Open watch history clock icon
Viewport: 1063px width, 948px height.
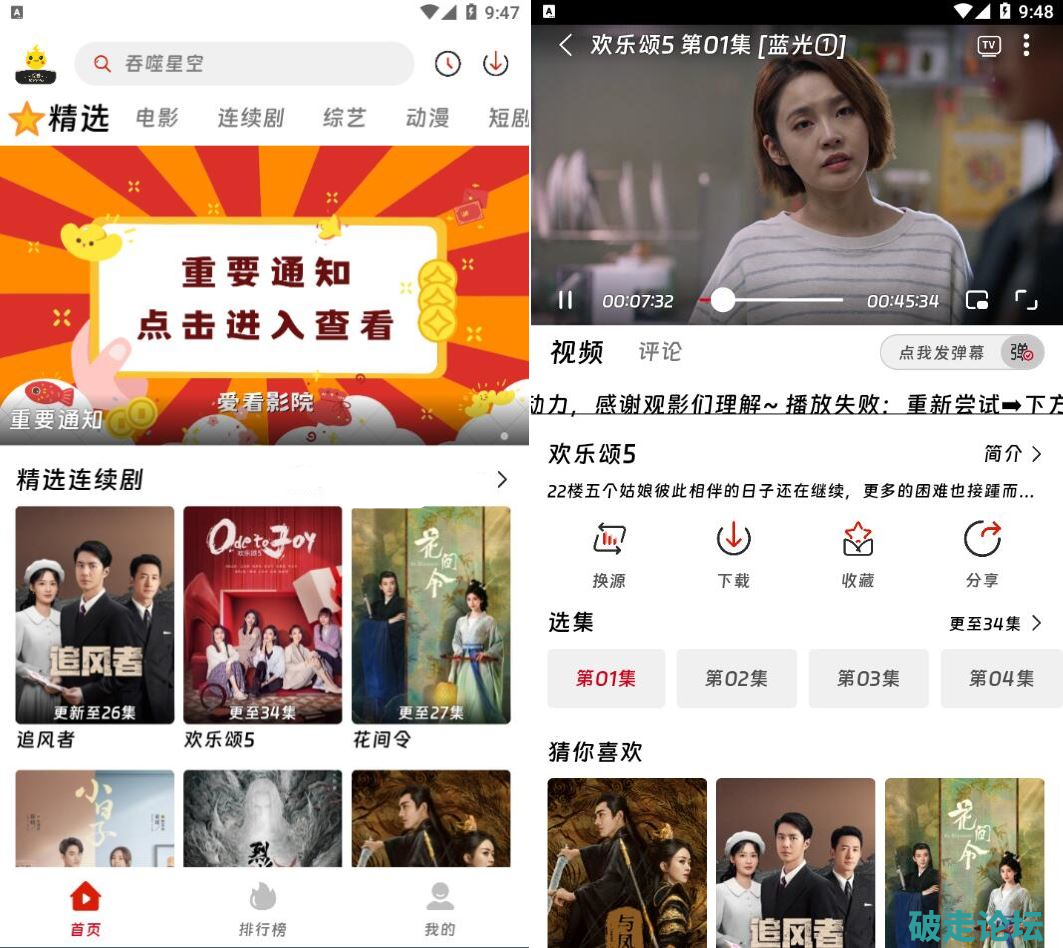pos(447,63)
